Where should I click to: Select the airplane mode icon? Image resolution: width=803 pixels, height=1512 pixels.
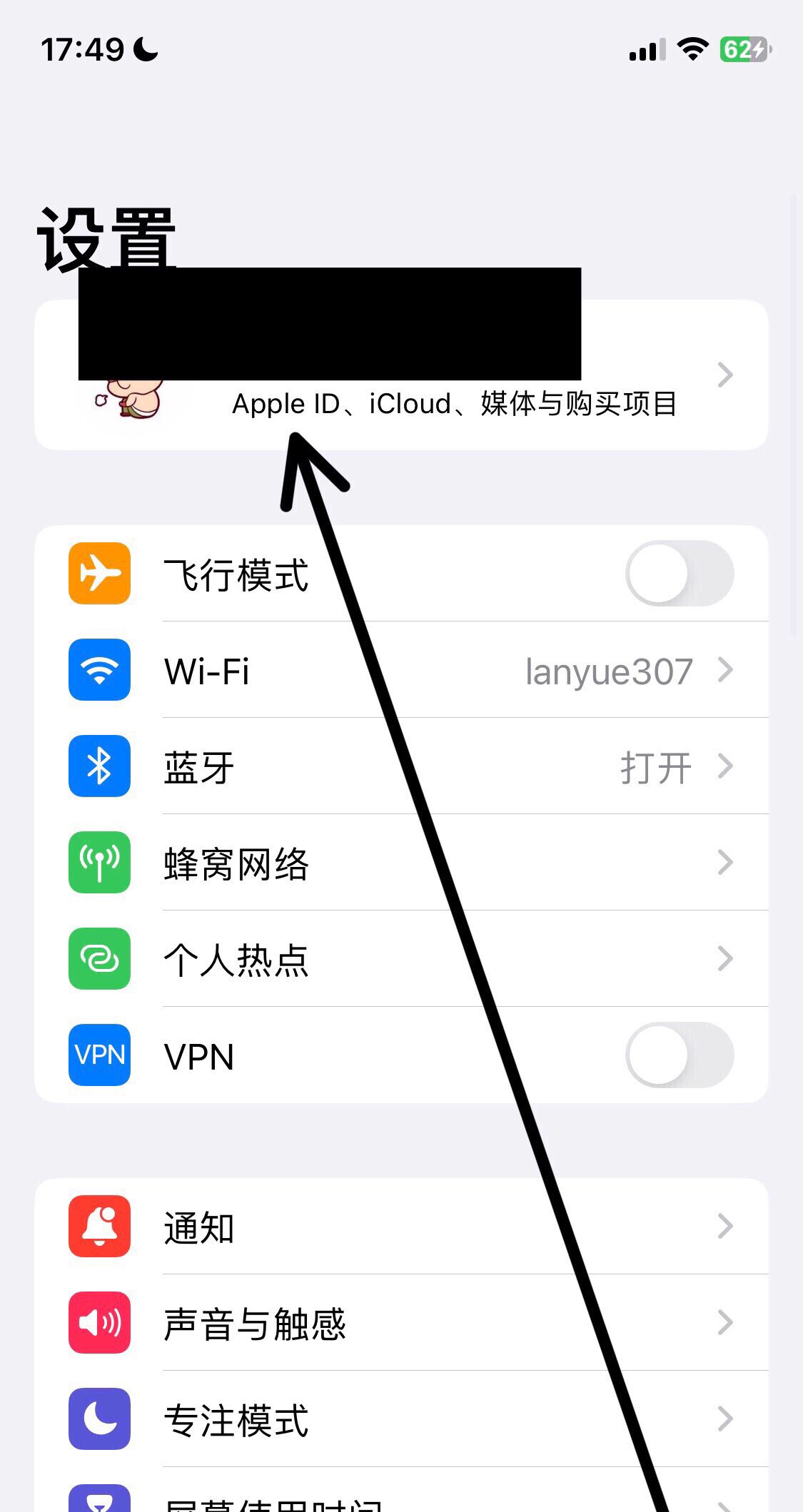[99, 574]
